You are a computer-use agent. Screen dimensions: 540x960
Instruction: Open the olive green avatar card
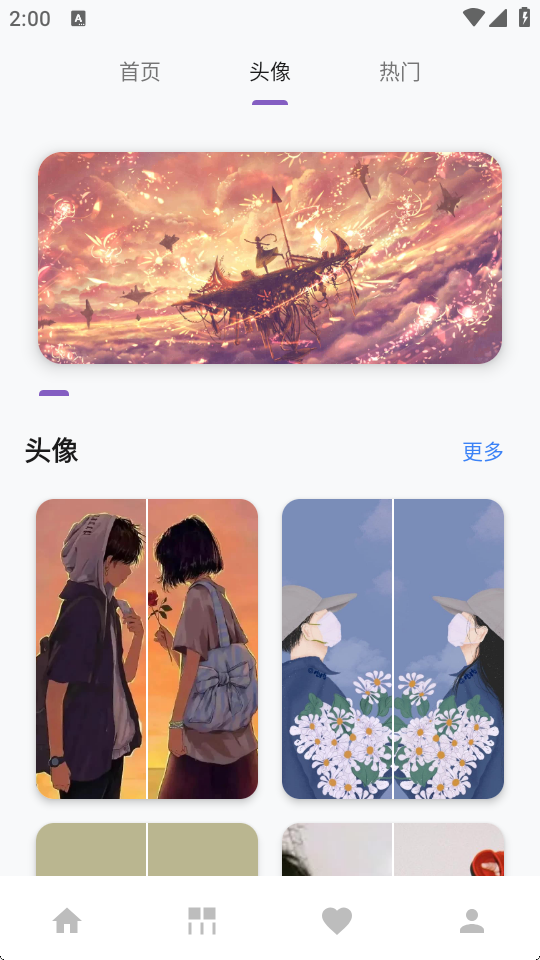147,850
